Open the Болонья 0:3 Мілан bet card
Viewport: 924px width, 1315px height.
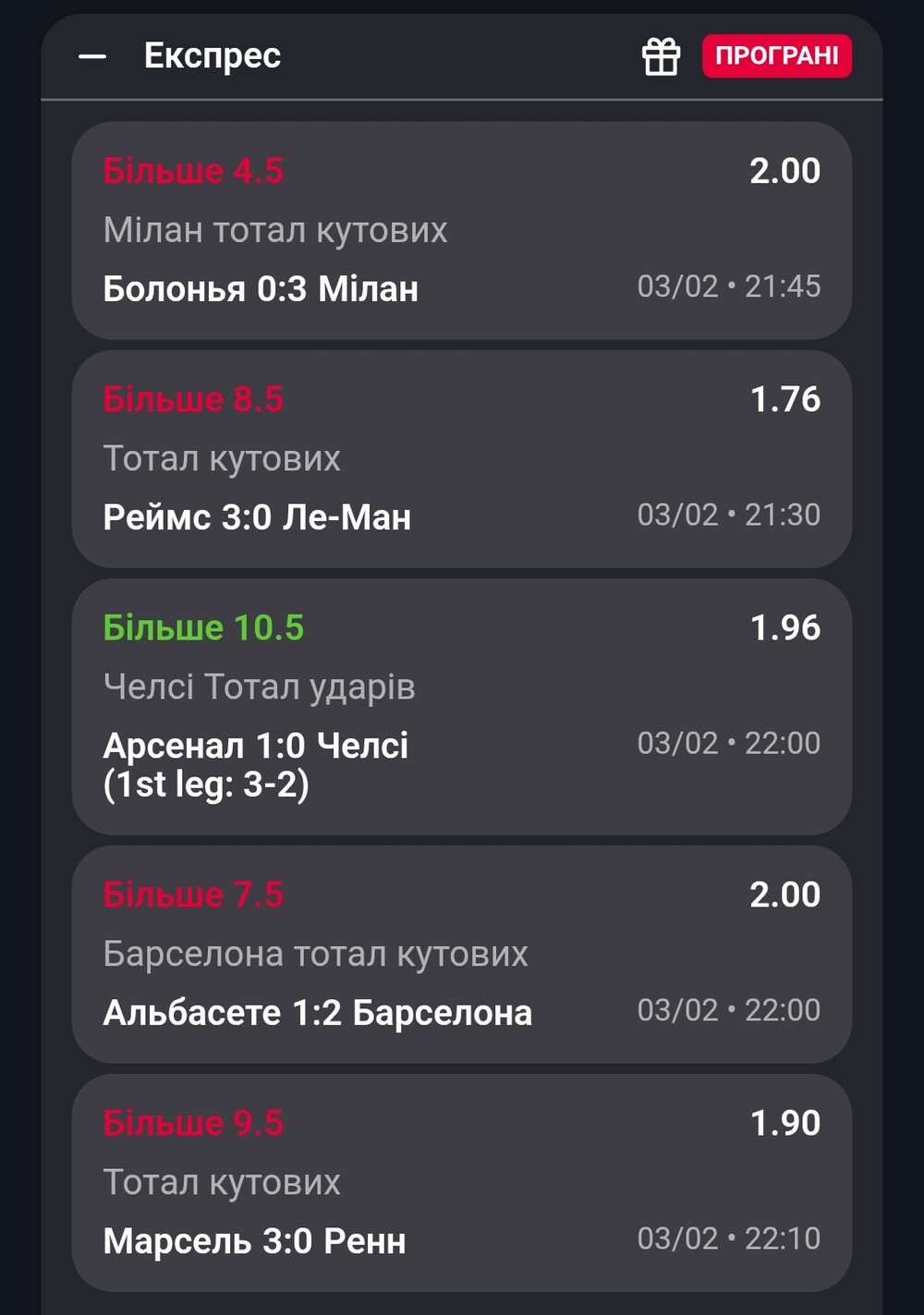[461, 230]
